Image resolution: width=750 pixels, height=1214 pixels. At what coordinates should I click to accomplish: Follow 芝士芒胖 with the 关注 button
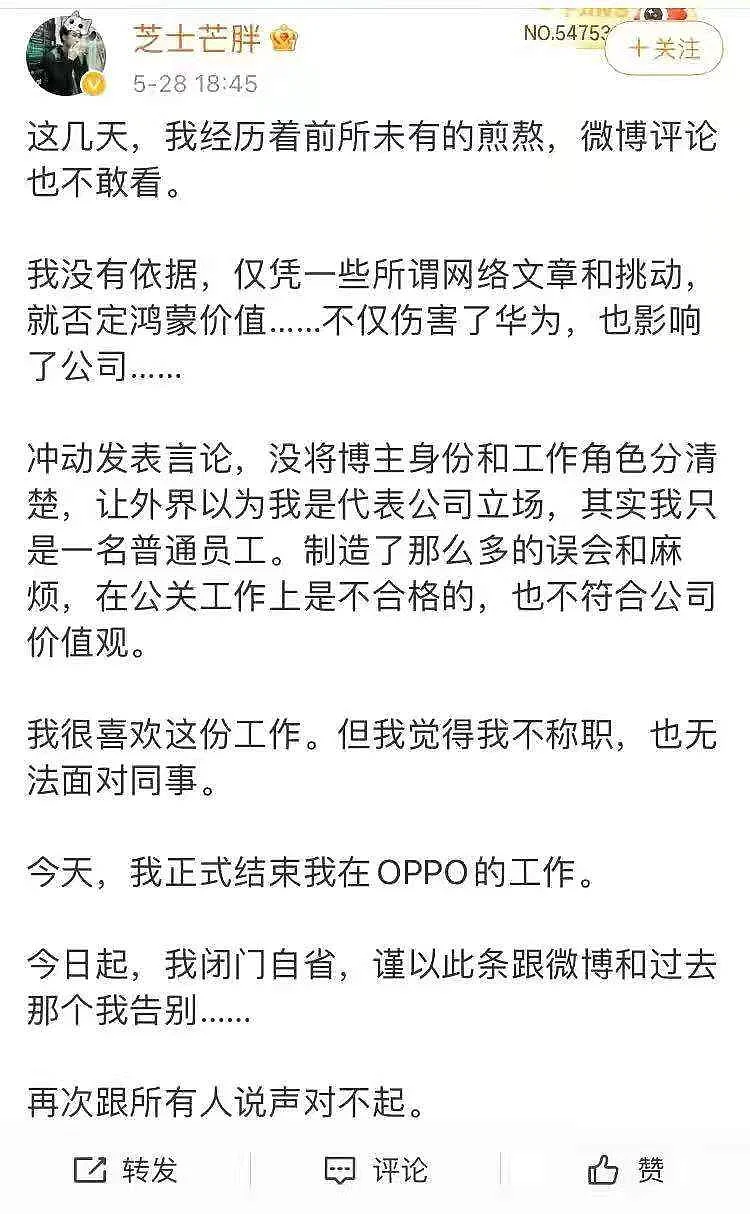pyautogui.click(x=664, y=49)
